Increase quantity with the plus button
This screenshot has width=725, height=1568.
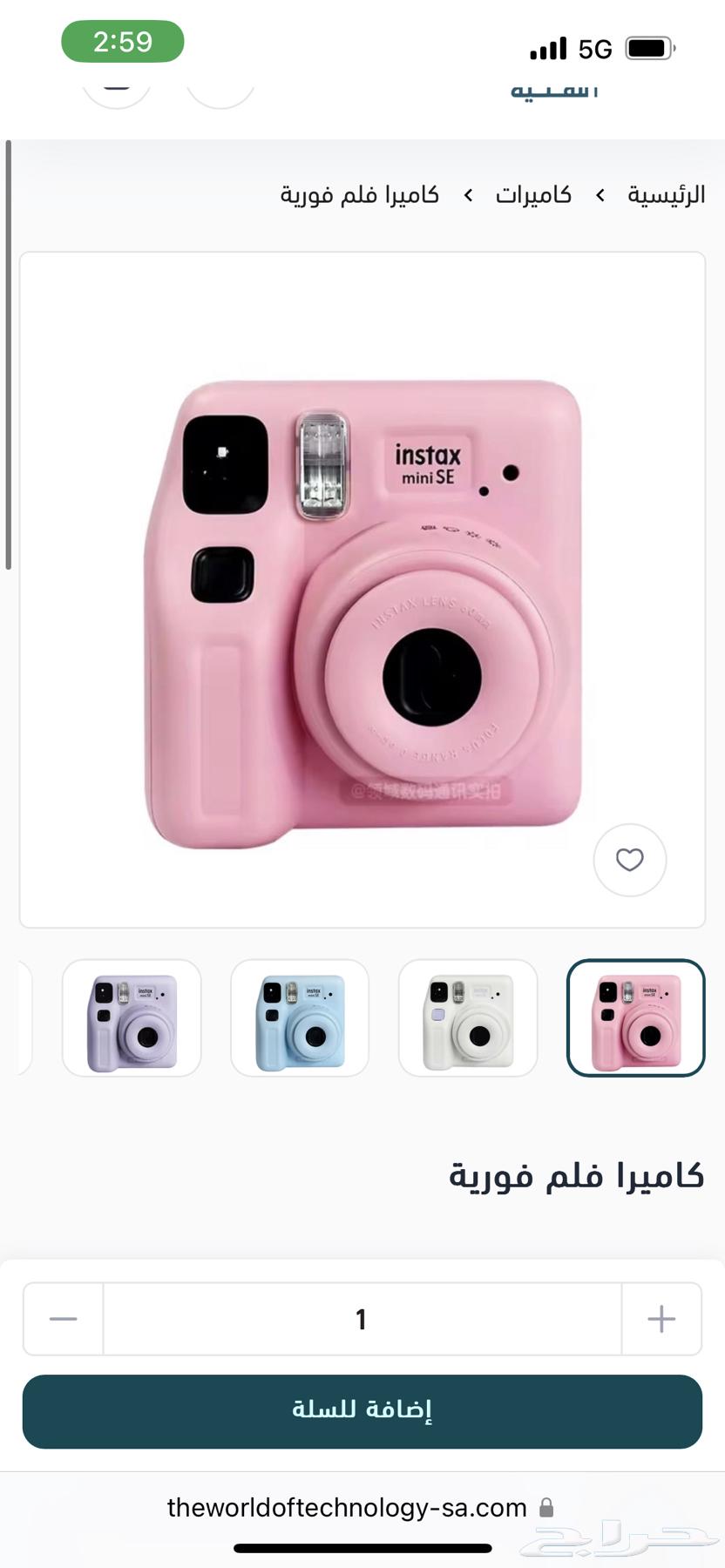pyautogui.click(x=661, y=1319)
